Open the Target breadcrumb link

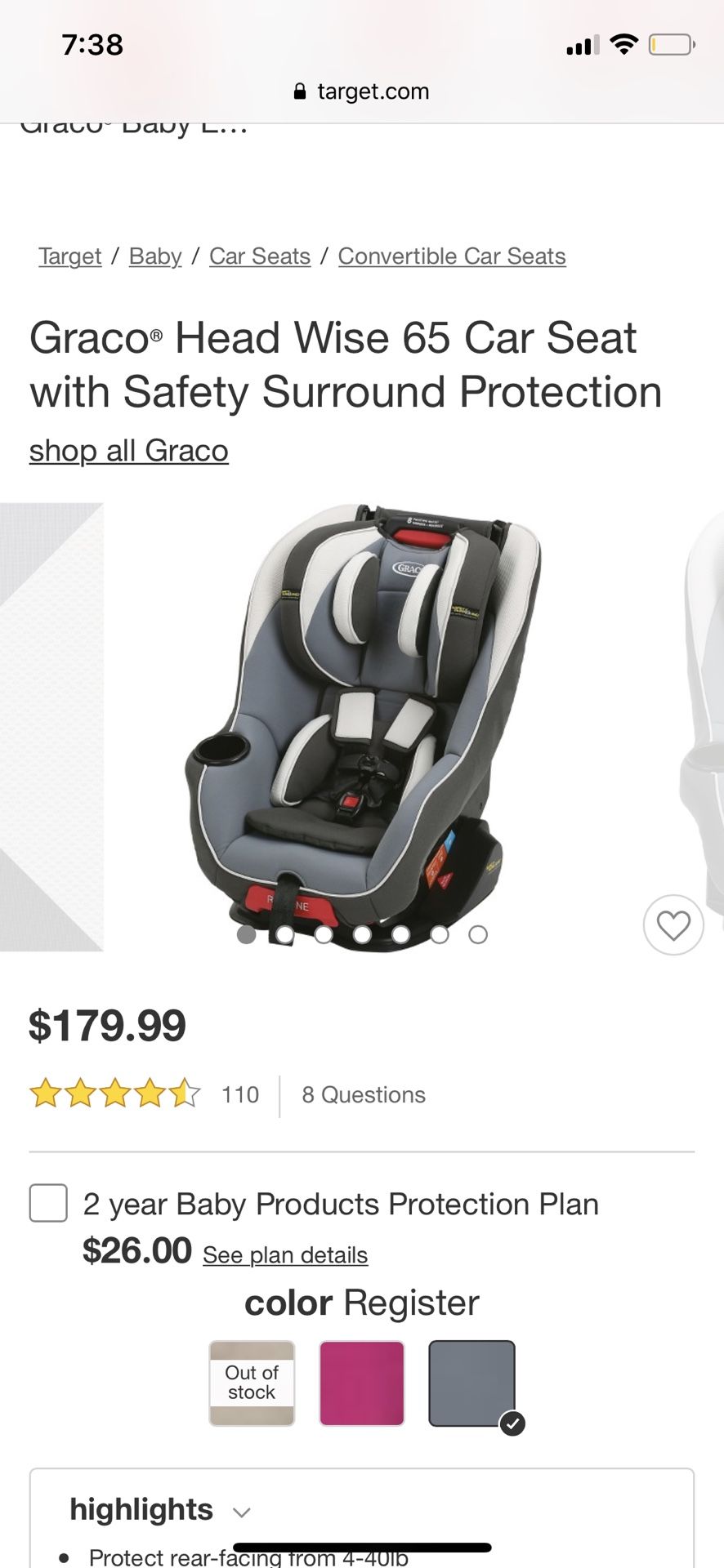coord(69,256)
